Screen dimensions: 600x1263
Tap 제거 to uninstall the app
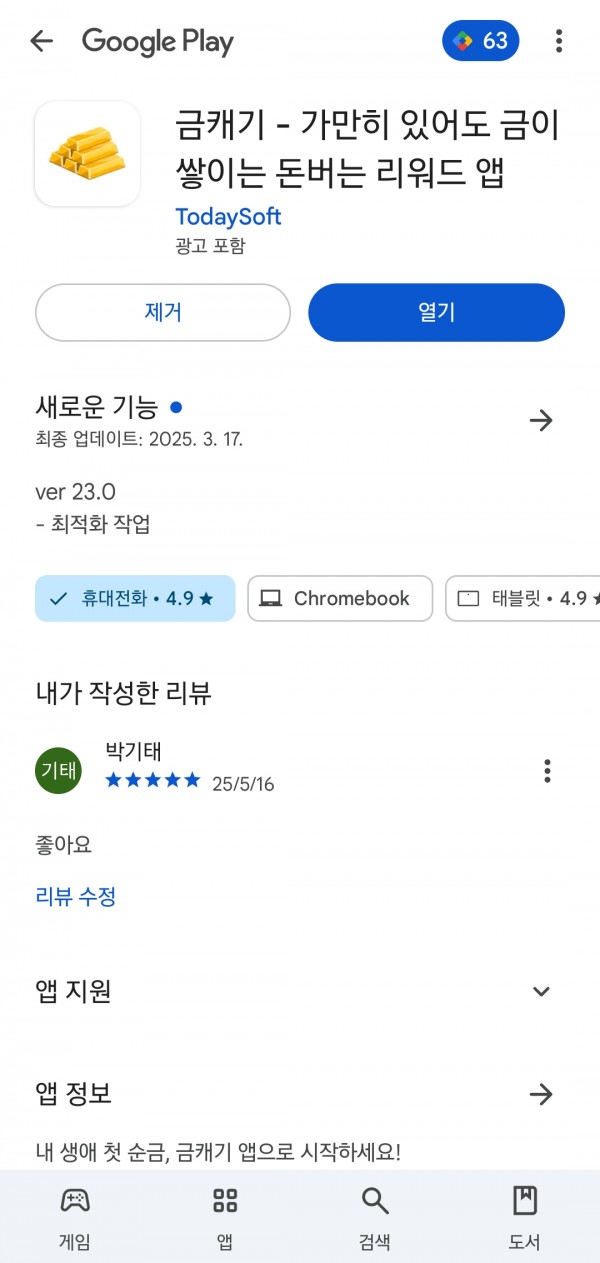click(163, 312)
